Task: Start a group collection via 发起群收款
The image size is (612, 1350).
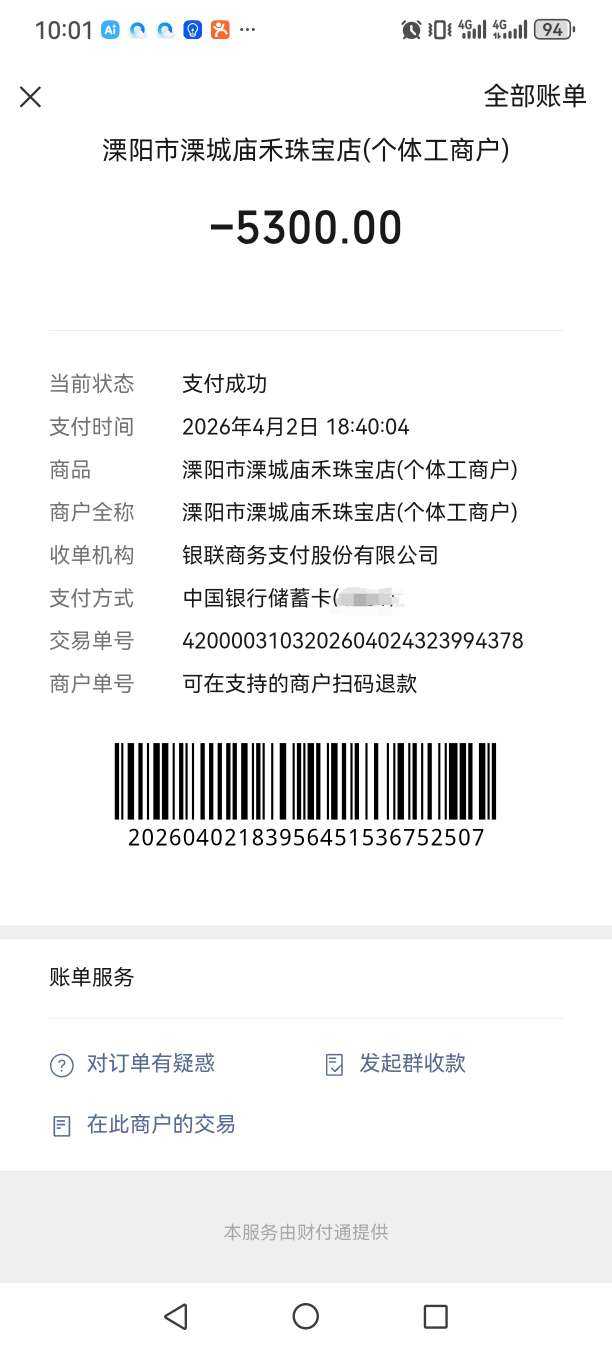Action: (x=412, y=1064)
